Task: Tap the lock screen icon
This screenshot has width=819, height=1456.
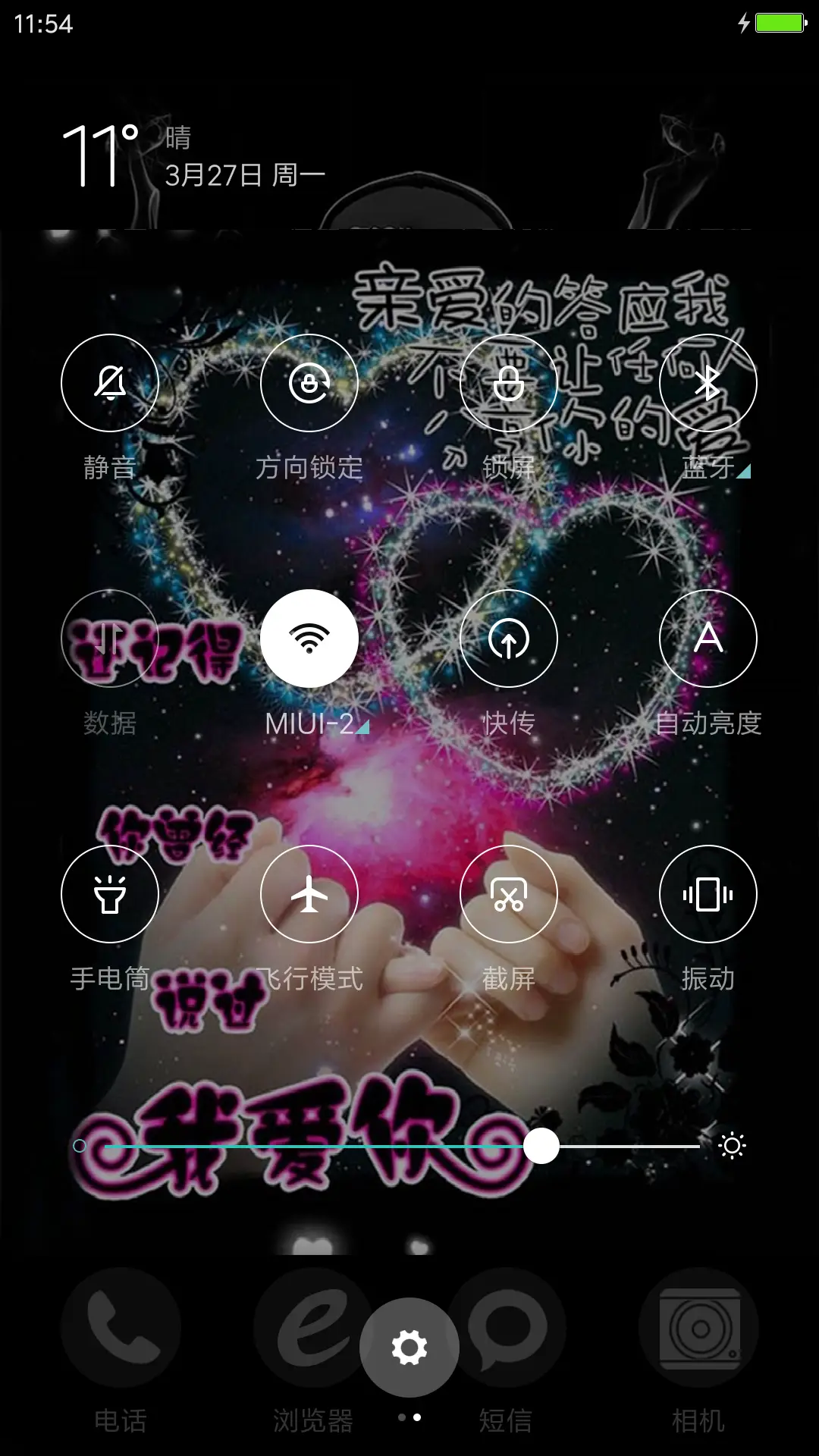Action: [x=508, y=383]
